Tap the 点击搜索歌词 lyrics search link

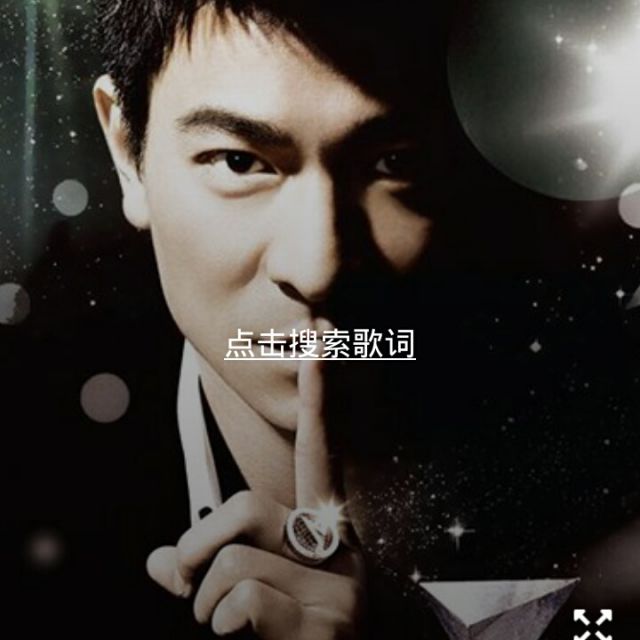tap(320, 345)
